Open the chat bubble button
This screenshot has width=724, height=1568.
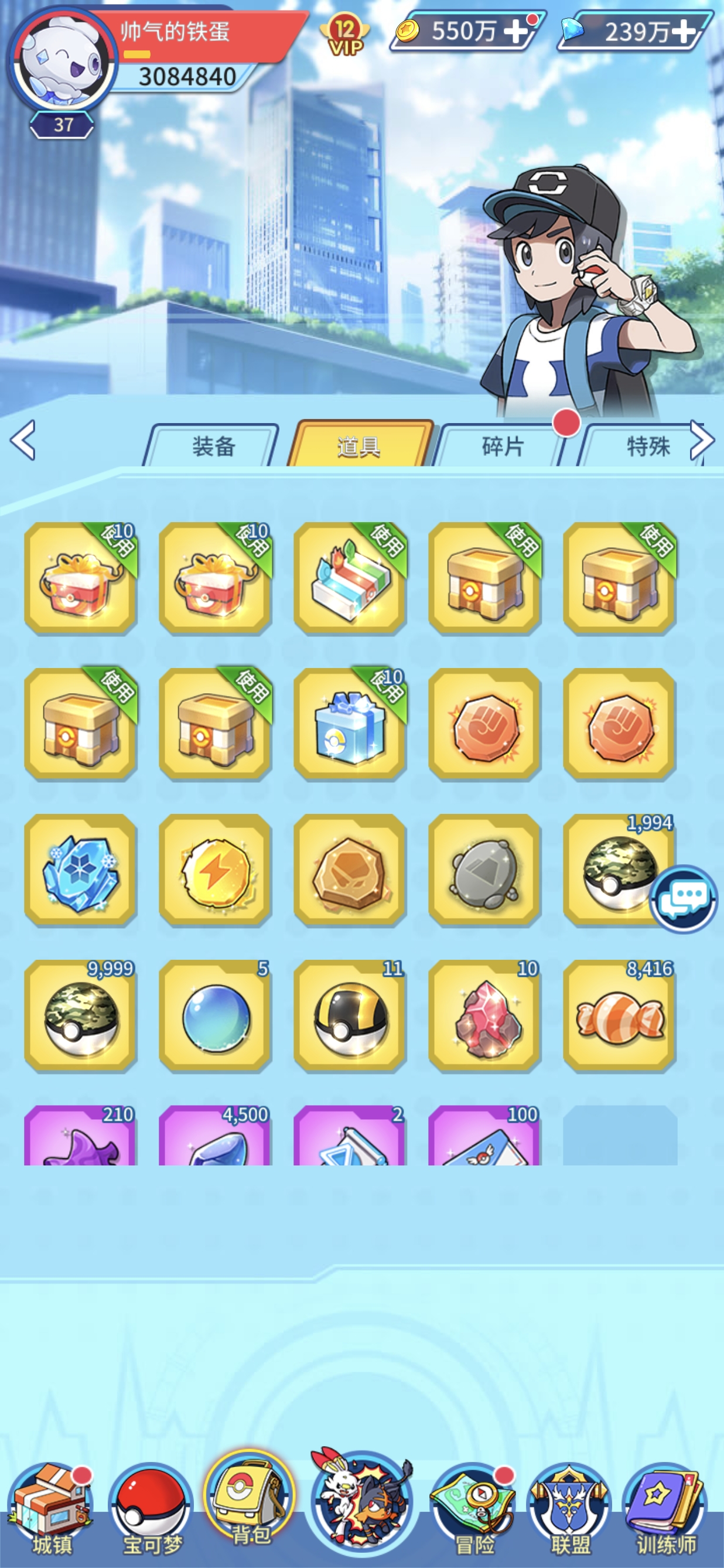[683, 898]
